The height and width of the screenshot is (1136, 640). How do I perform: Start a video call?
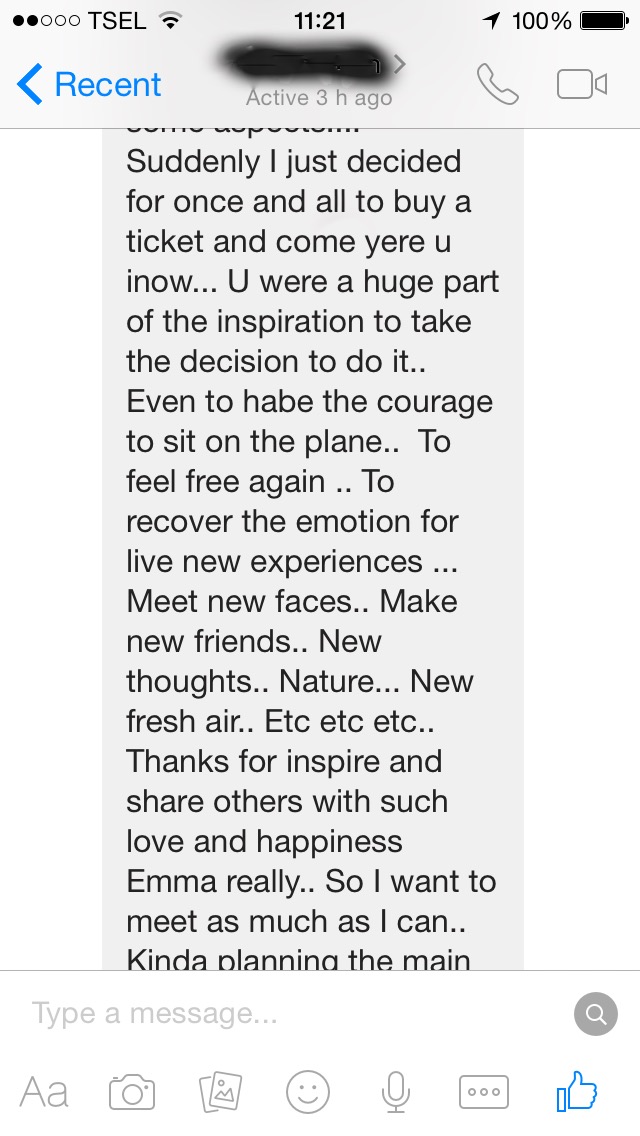click(x=582, y=85)
